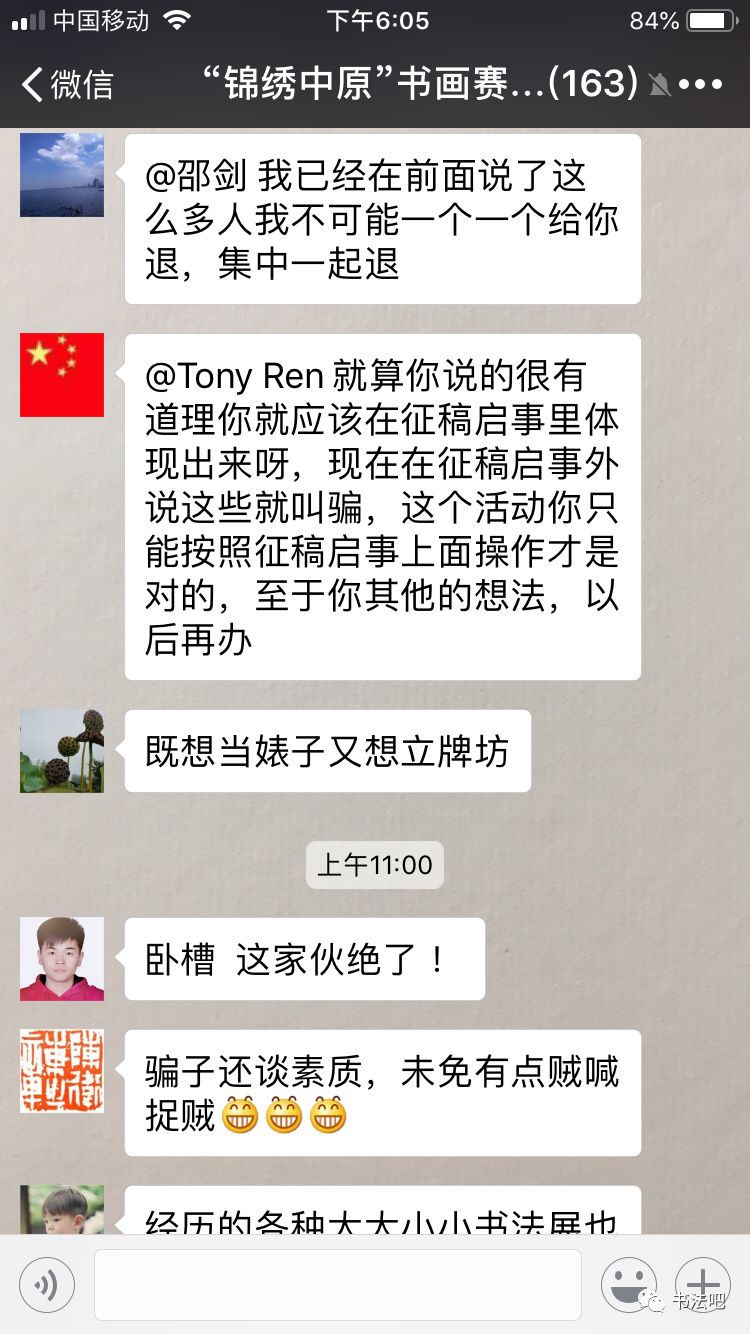Focus the message text field

point(338,1284)
